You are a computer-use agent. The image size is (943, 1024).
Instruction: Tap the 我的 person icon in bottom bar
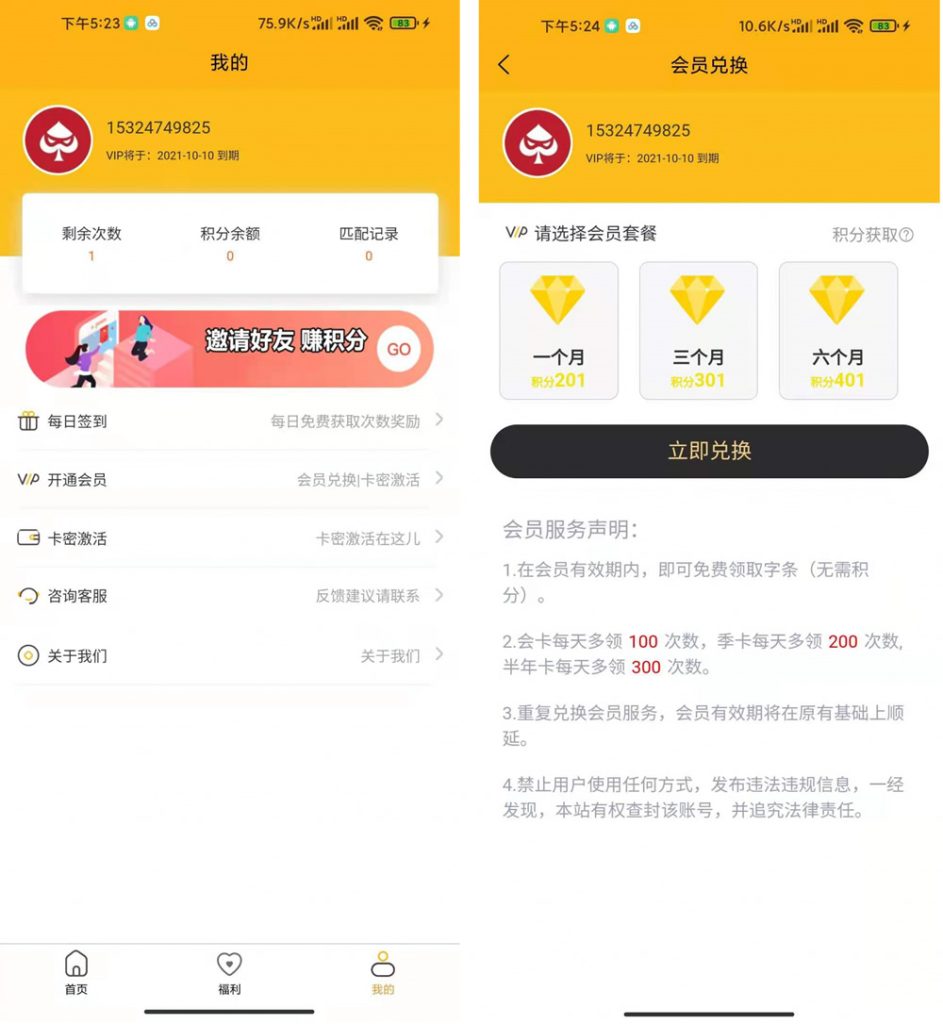tap(383, 964)
